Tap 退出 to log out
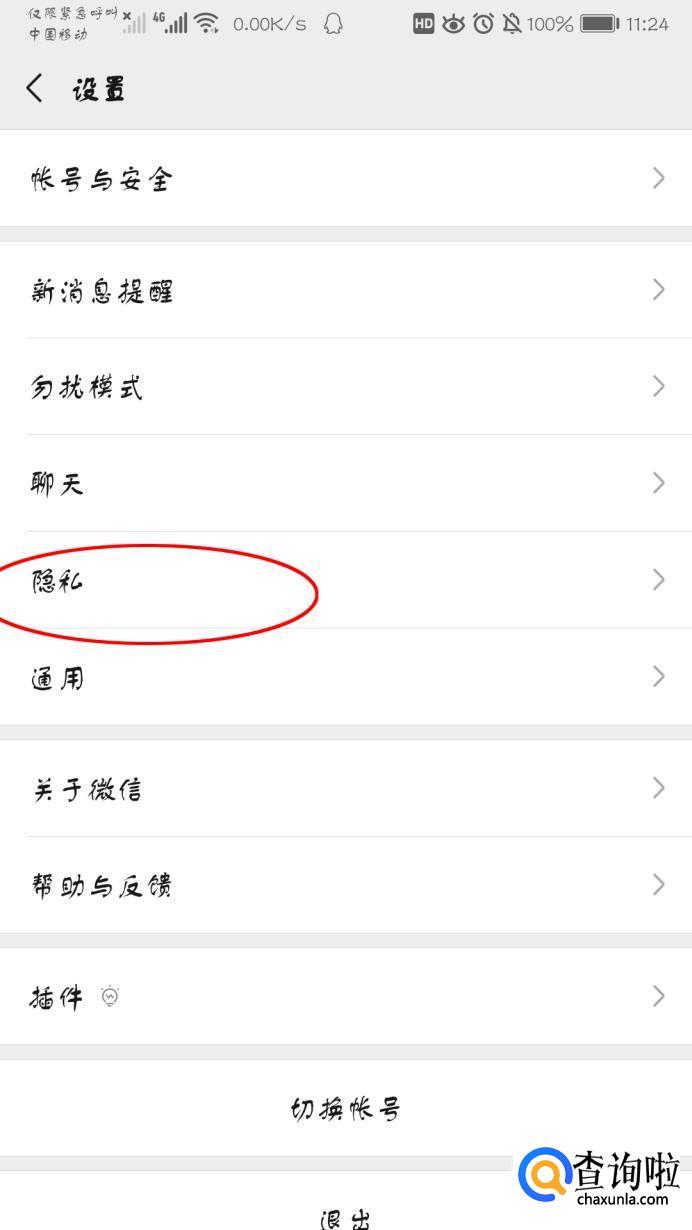 click(x=346, y=1216)
